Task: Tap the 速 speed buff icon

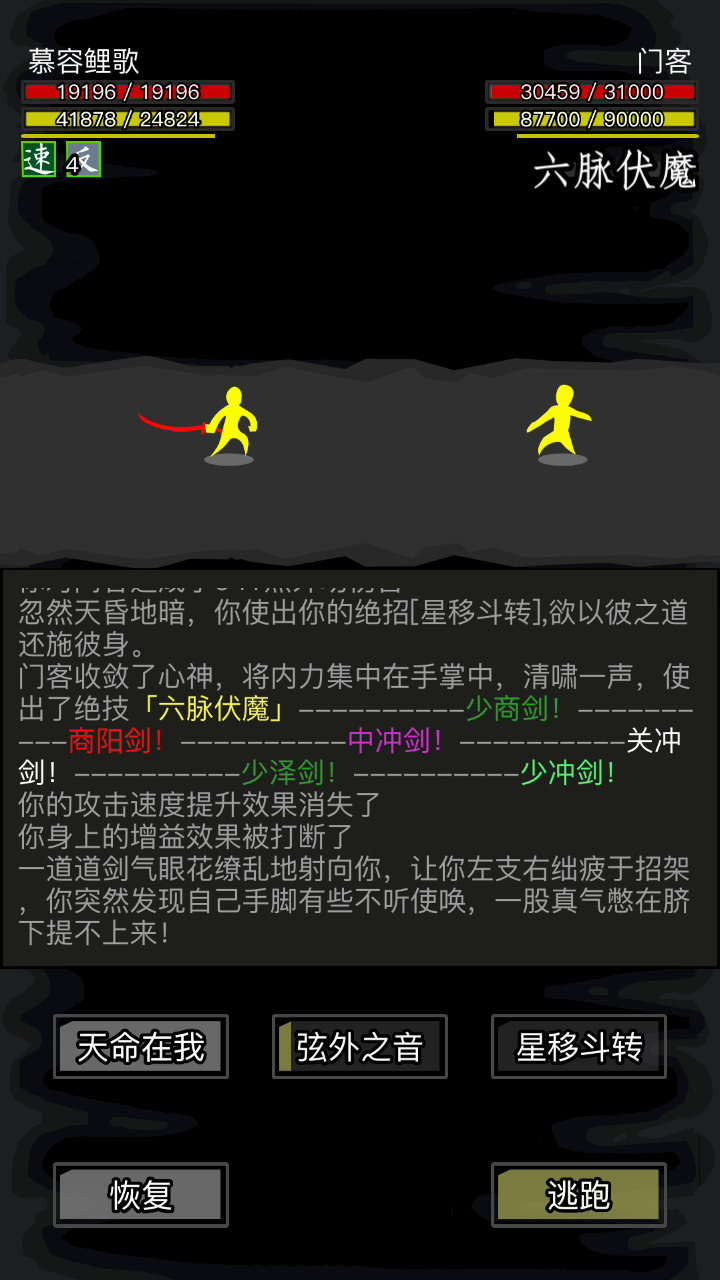Action: tap(39, 159)
